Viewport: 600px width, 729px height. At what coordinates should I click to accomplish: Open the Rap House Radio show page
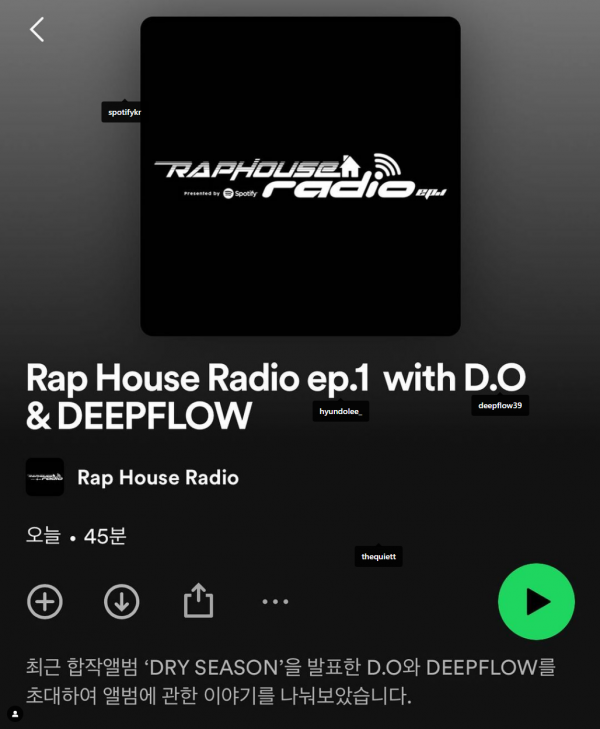[157, 477]
